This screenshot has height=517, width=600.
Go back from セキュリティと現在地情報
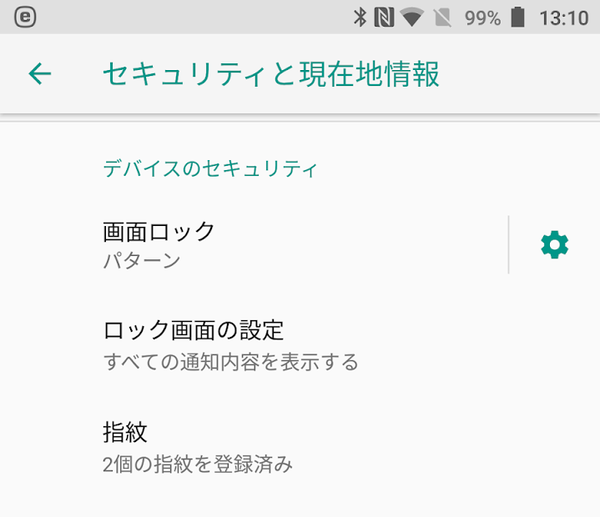coord(40,74)
